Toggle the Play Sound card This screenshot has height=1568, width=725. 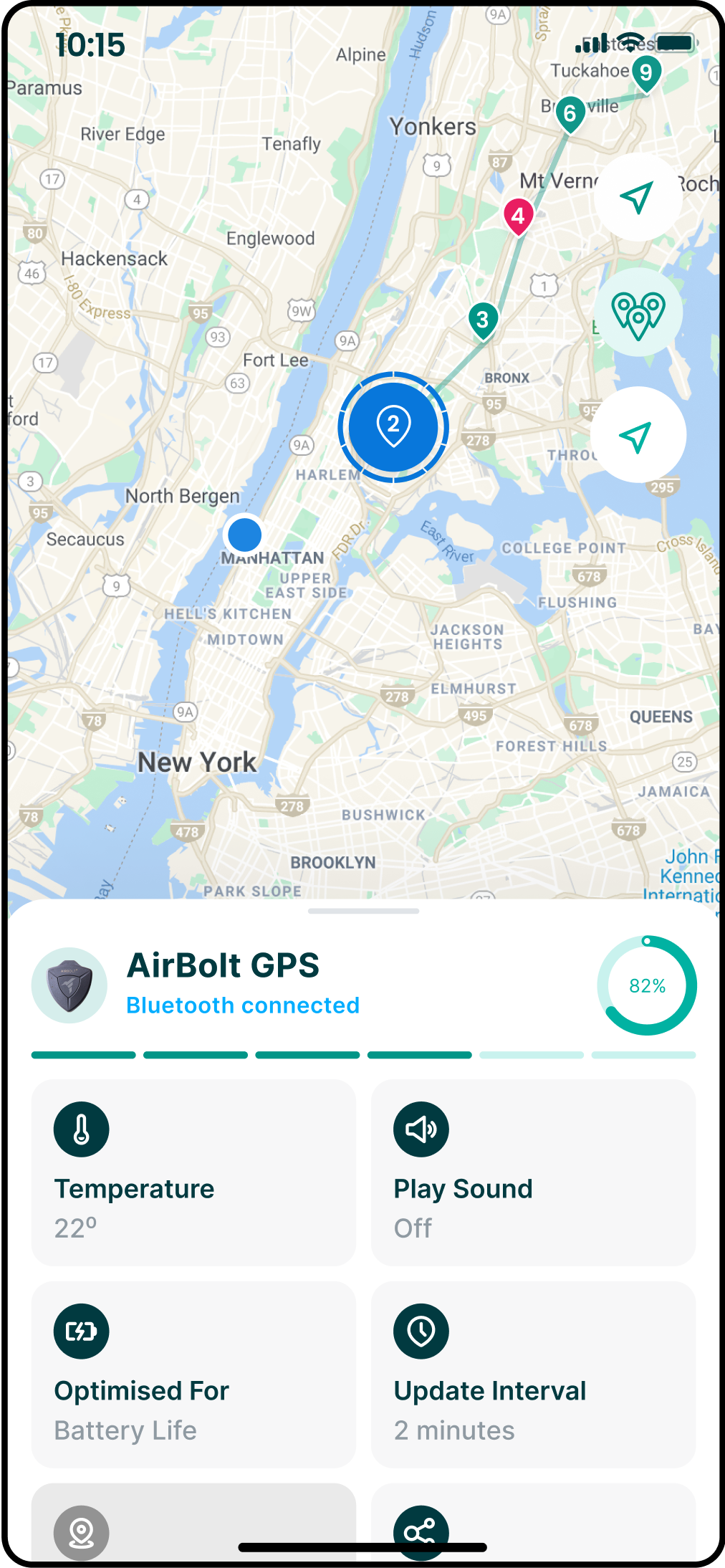(533, 1172)
